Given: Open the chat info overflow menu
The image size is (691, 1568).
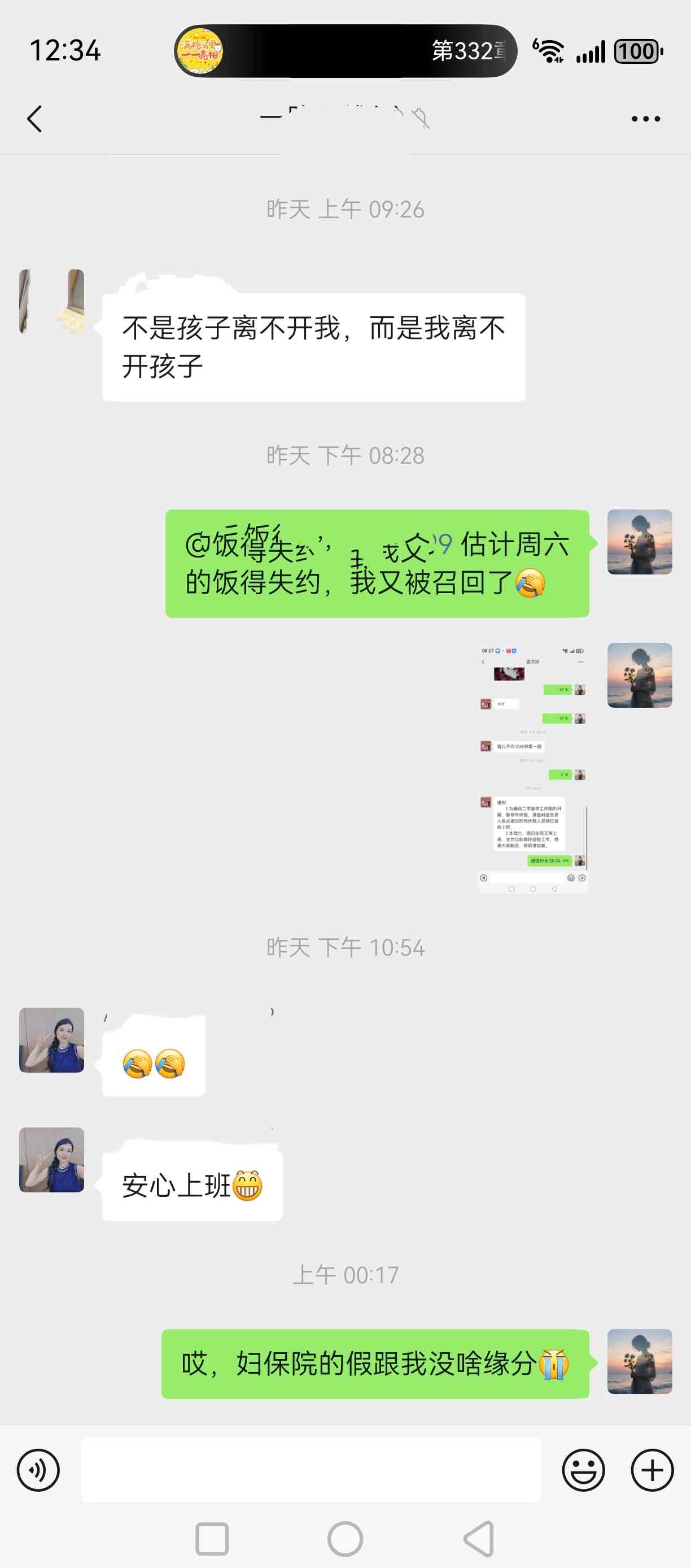Looking at the screenshot, I should pyautogui.click(x=645, y=119).
